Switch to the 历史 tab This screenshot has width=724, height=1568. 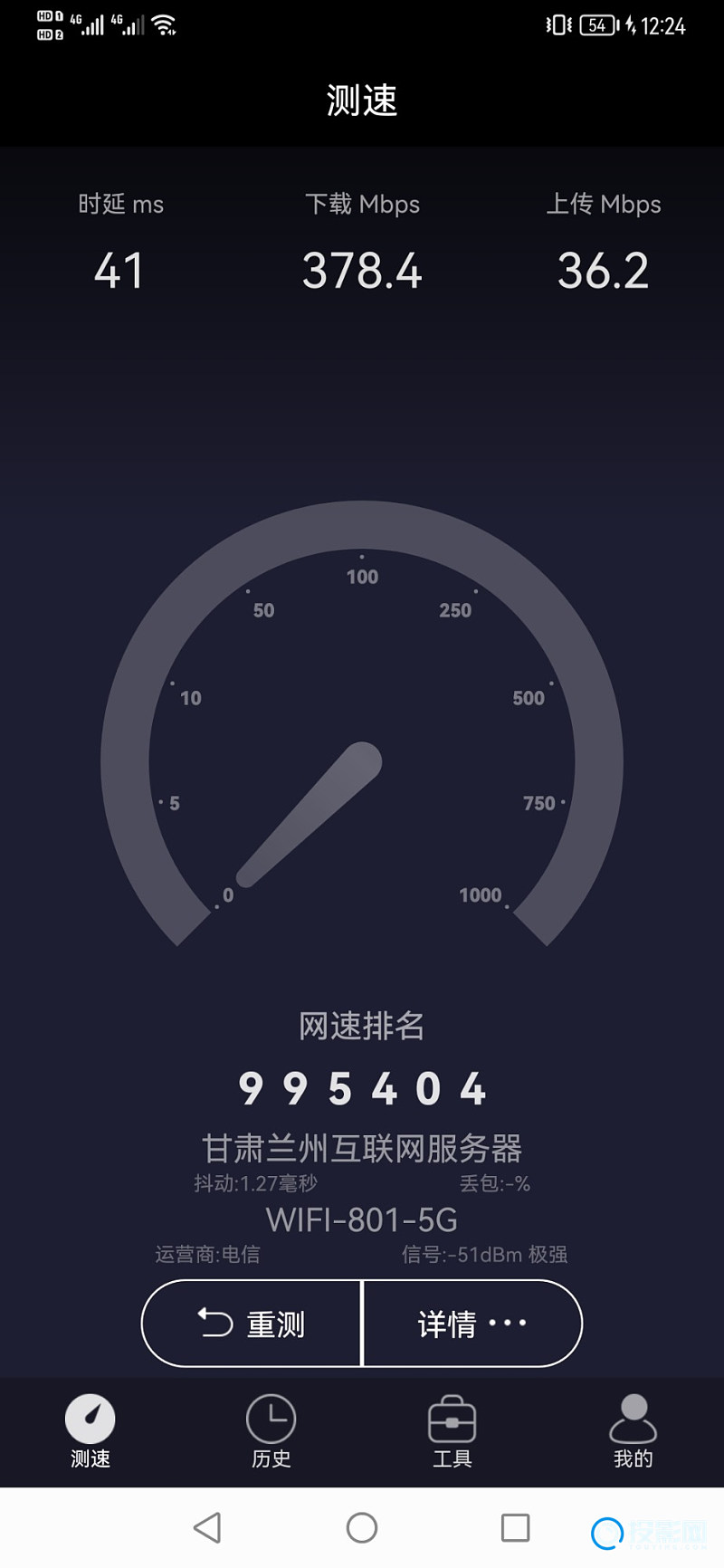tap(271, 1431)
